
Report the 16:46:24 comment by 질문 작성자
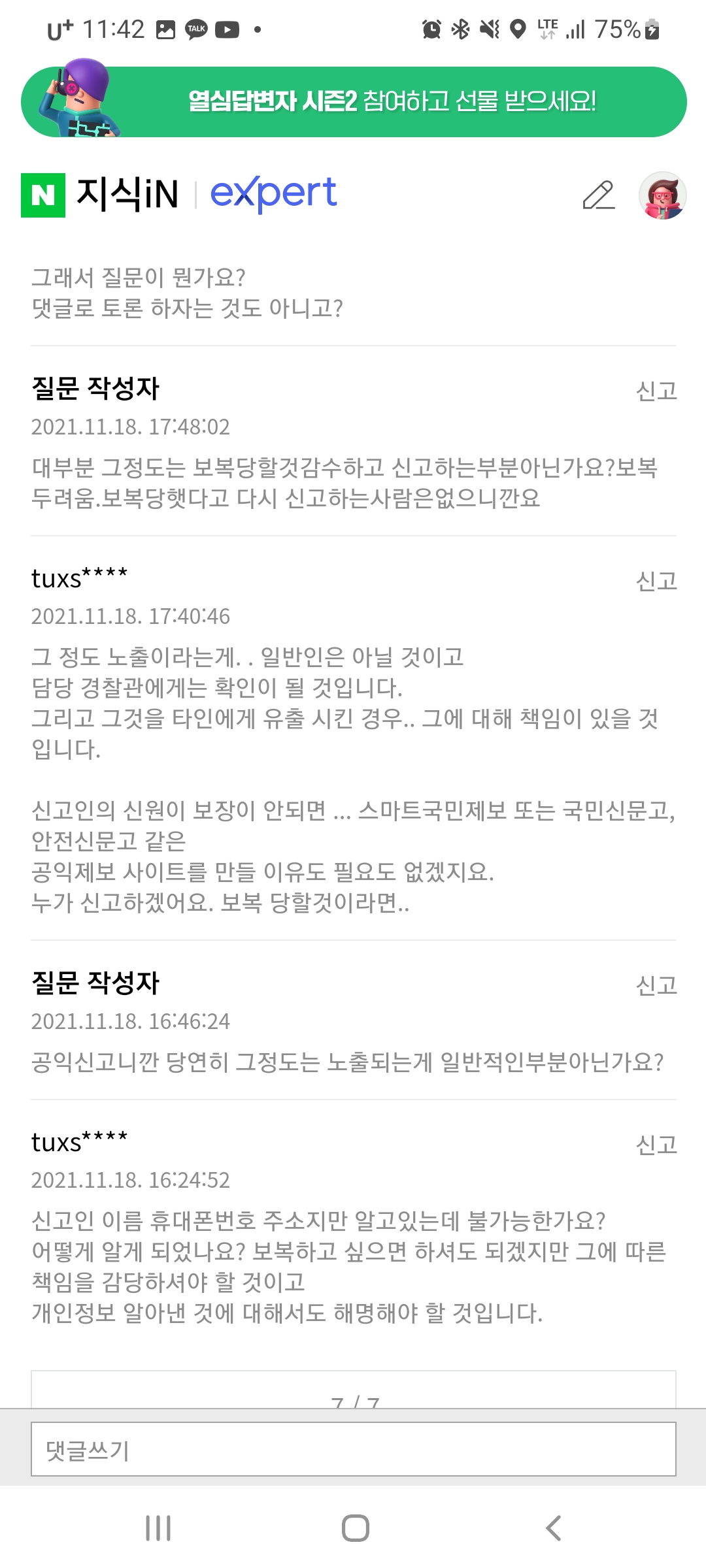656,985
